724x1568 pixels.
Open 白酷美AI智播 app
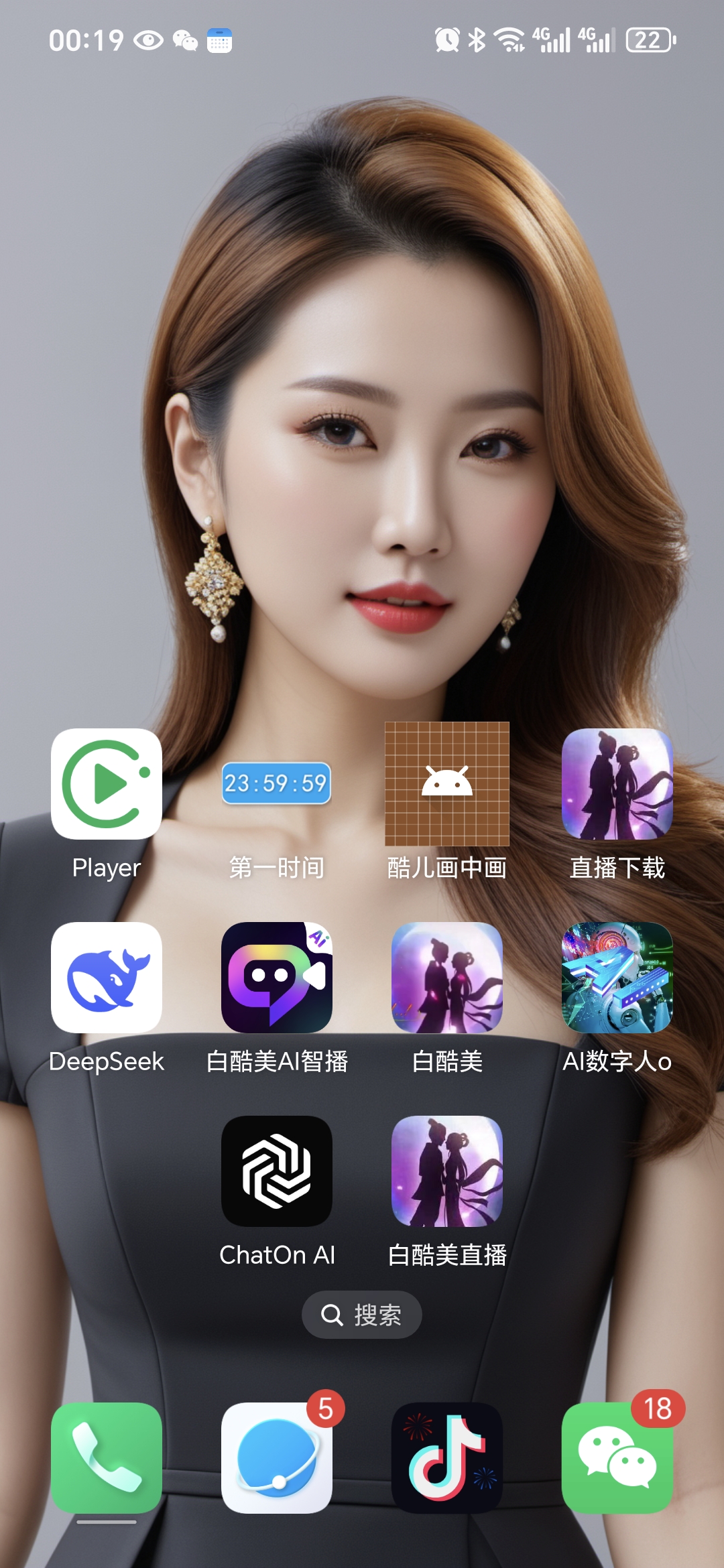coord(276,977)
